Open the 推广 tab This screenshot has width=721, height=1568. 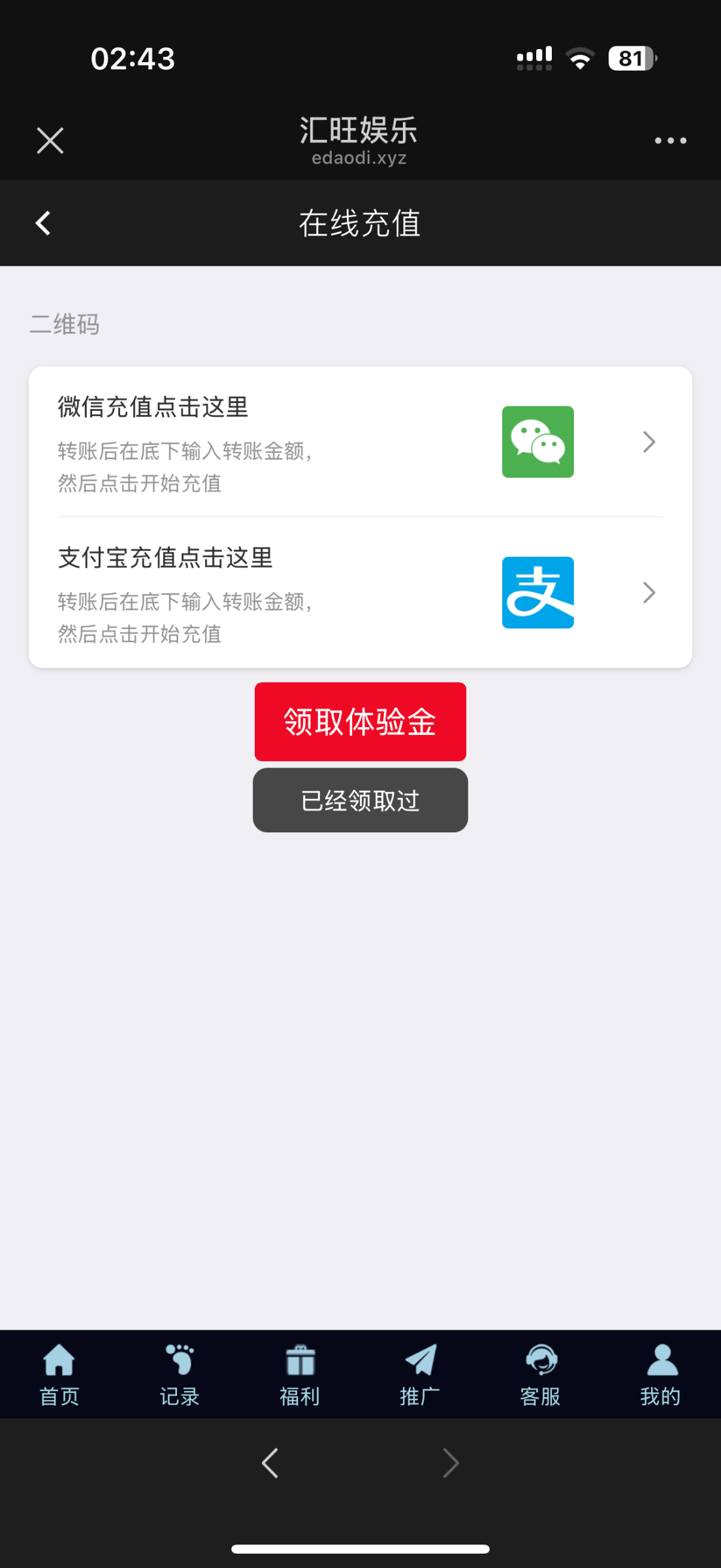click(420, 1375)
